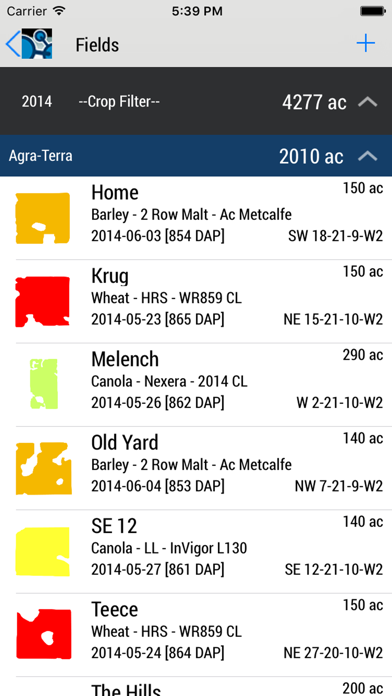Collapse the Agra-Terra group chevron

[368, 156]
